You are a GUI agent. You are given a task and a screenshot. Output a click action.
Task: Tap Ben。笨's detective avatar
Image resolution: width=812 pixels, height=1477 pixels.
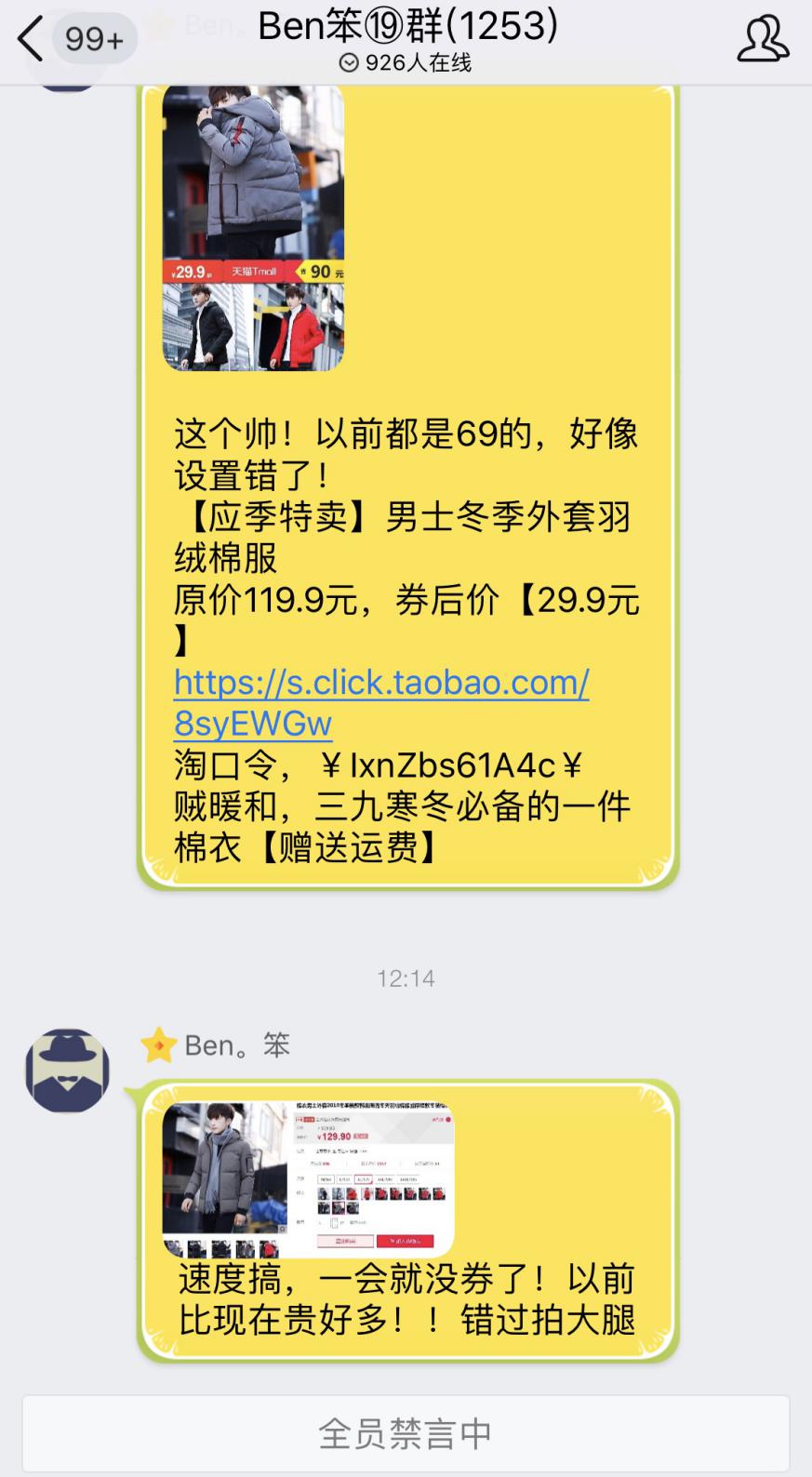pos(68,1070)
